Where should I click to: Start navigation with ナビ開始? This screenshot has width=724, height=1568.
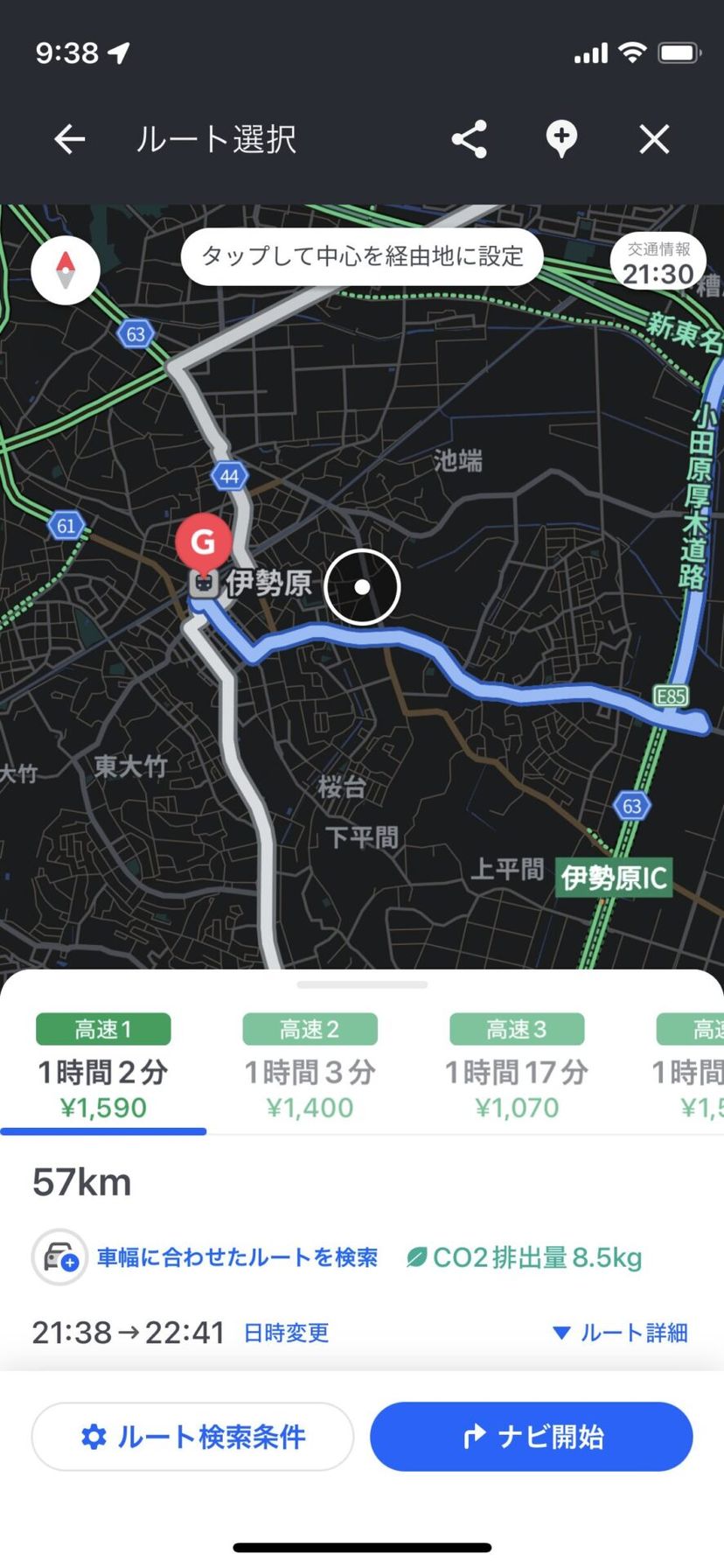point(532,1437)
